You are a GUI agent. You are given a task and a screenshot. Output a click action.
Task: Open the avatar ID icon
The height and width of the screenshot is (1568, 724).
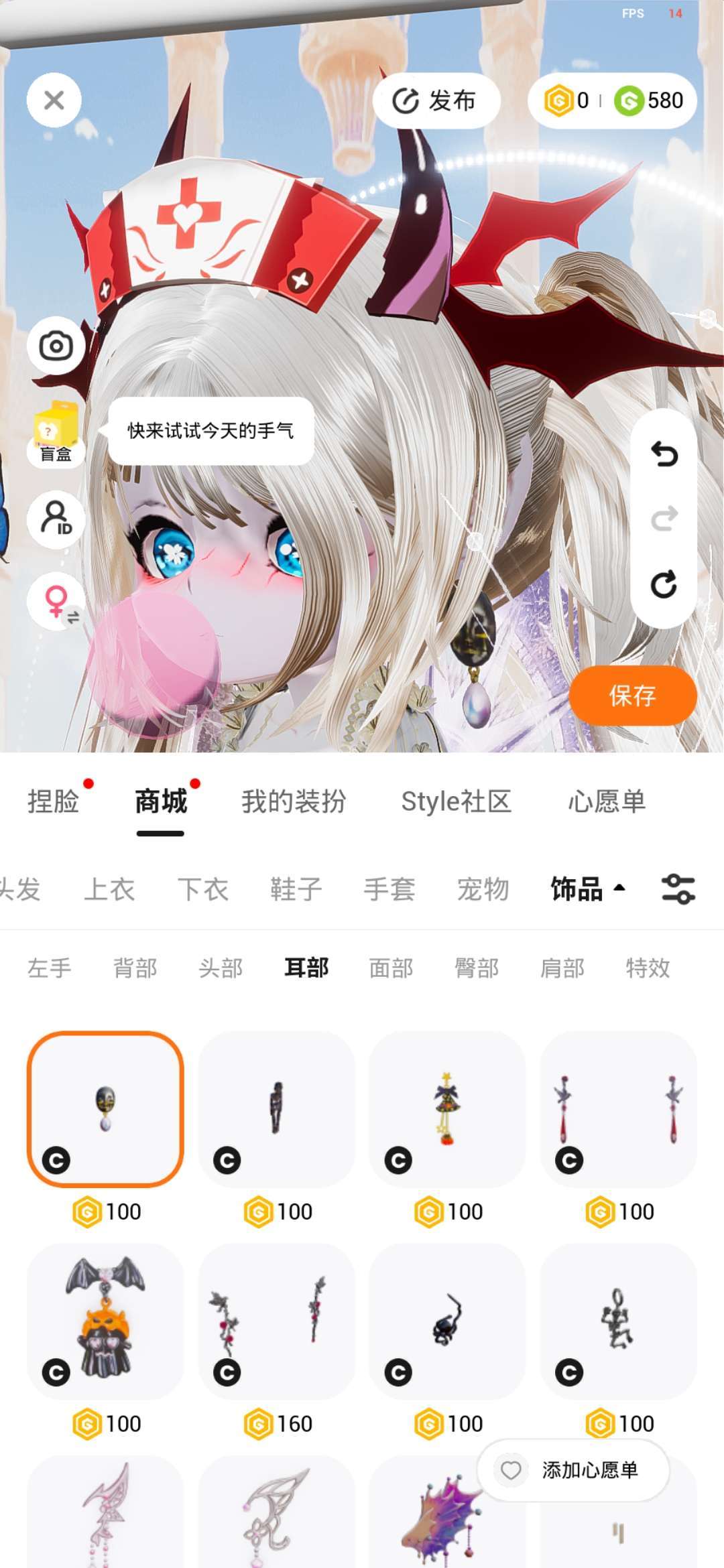[x=56, y=519]
